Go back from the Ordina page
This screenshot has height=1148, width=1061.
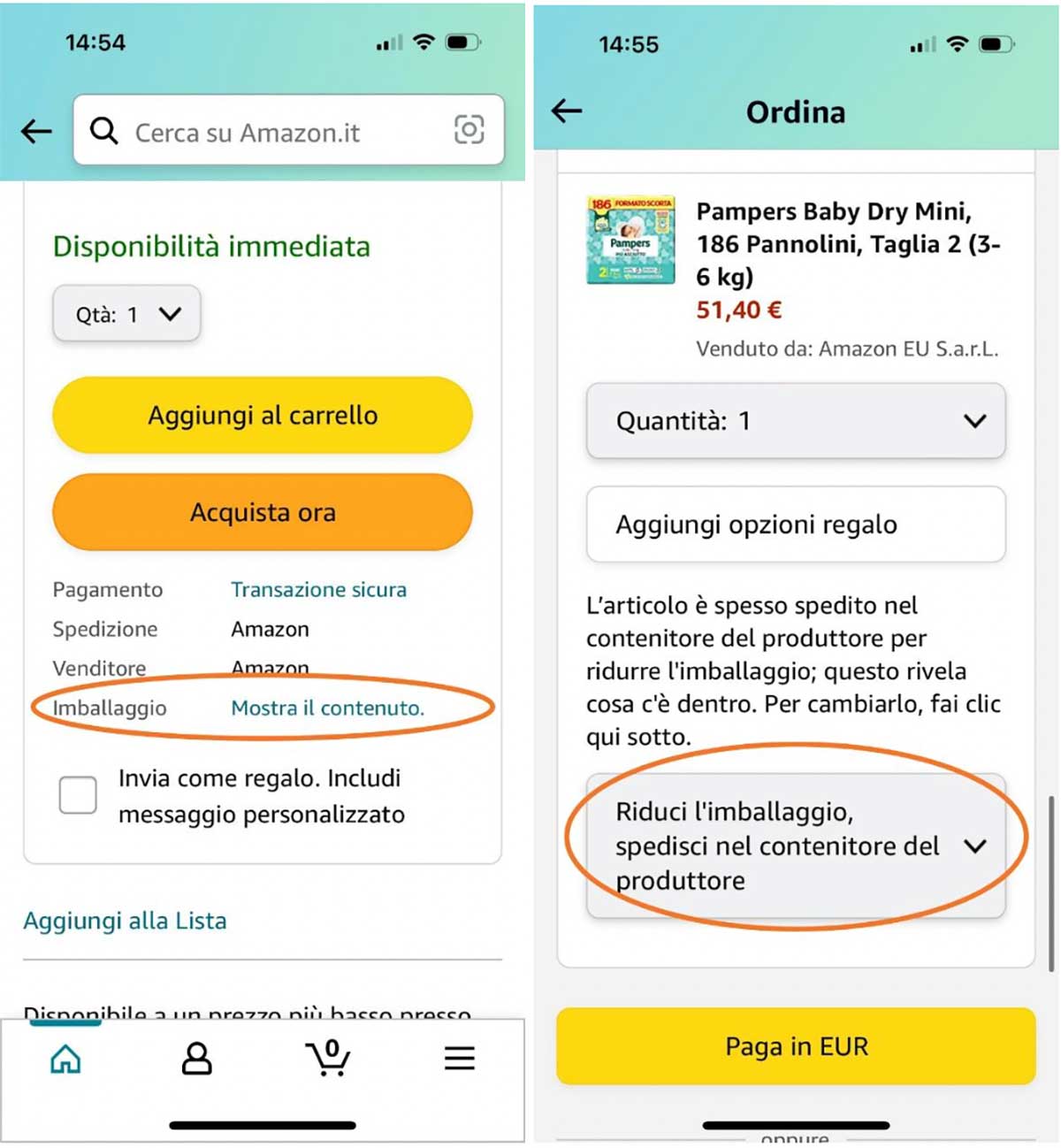pyautogui.click(x=567, y=111)
